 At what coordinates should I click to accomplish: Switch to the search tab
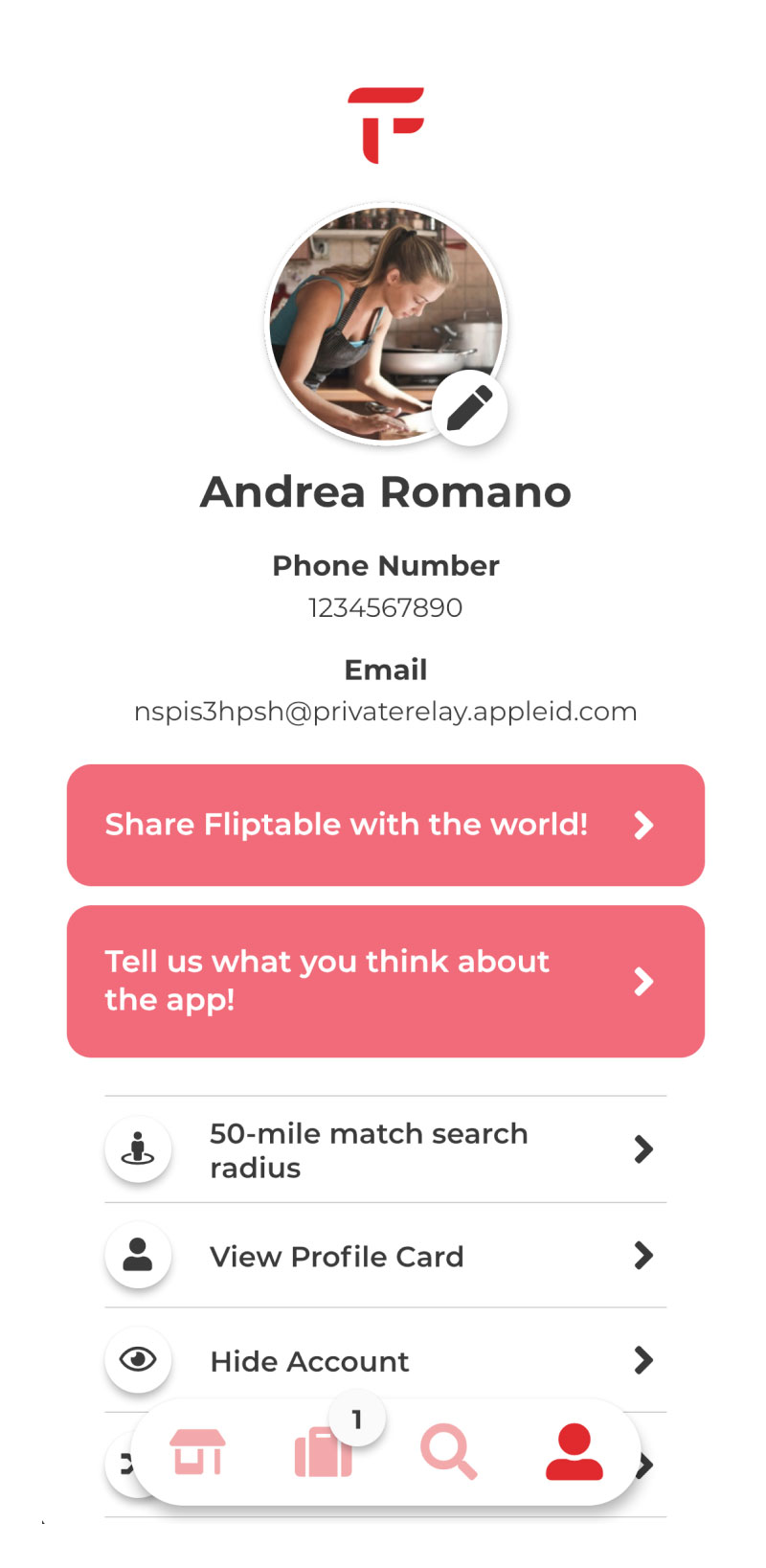click(x=448, y=1452)
